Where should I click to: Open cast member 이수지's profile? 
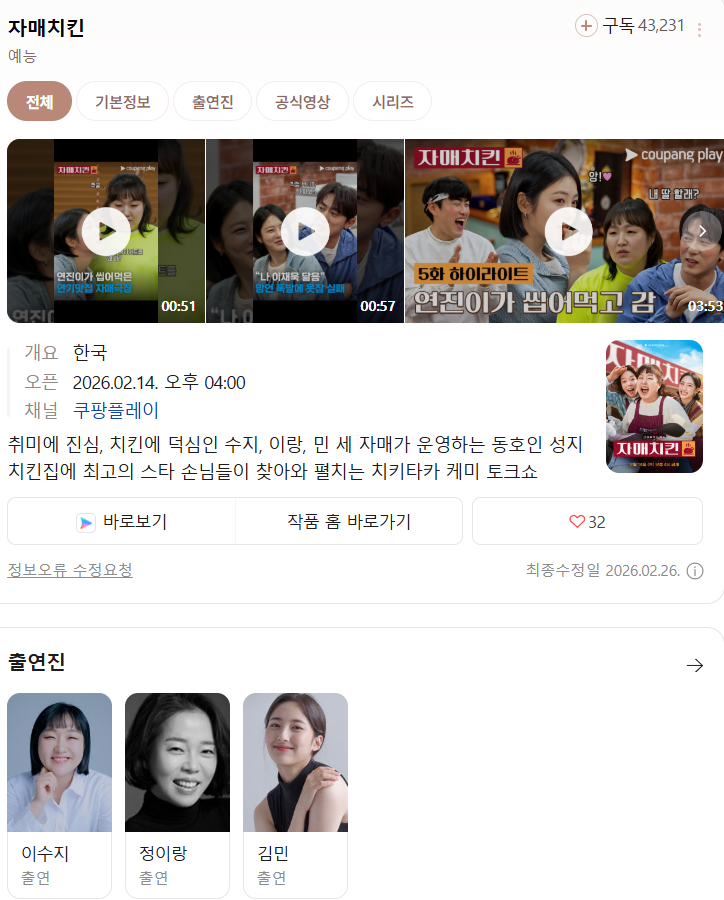[x=59, y=794]
